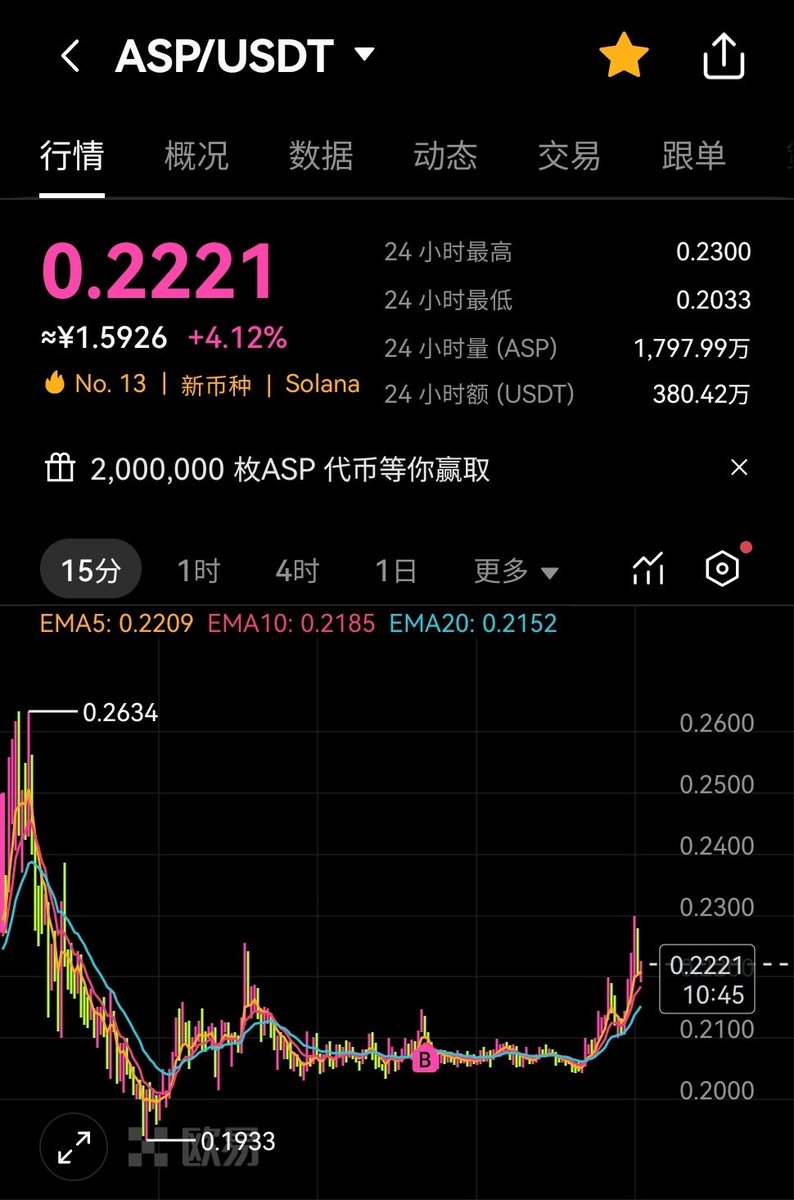Select the 1时 chart interval

click(198, 571)
